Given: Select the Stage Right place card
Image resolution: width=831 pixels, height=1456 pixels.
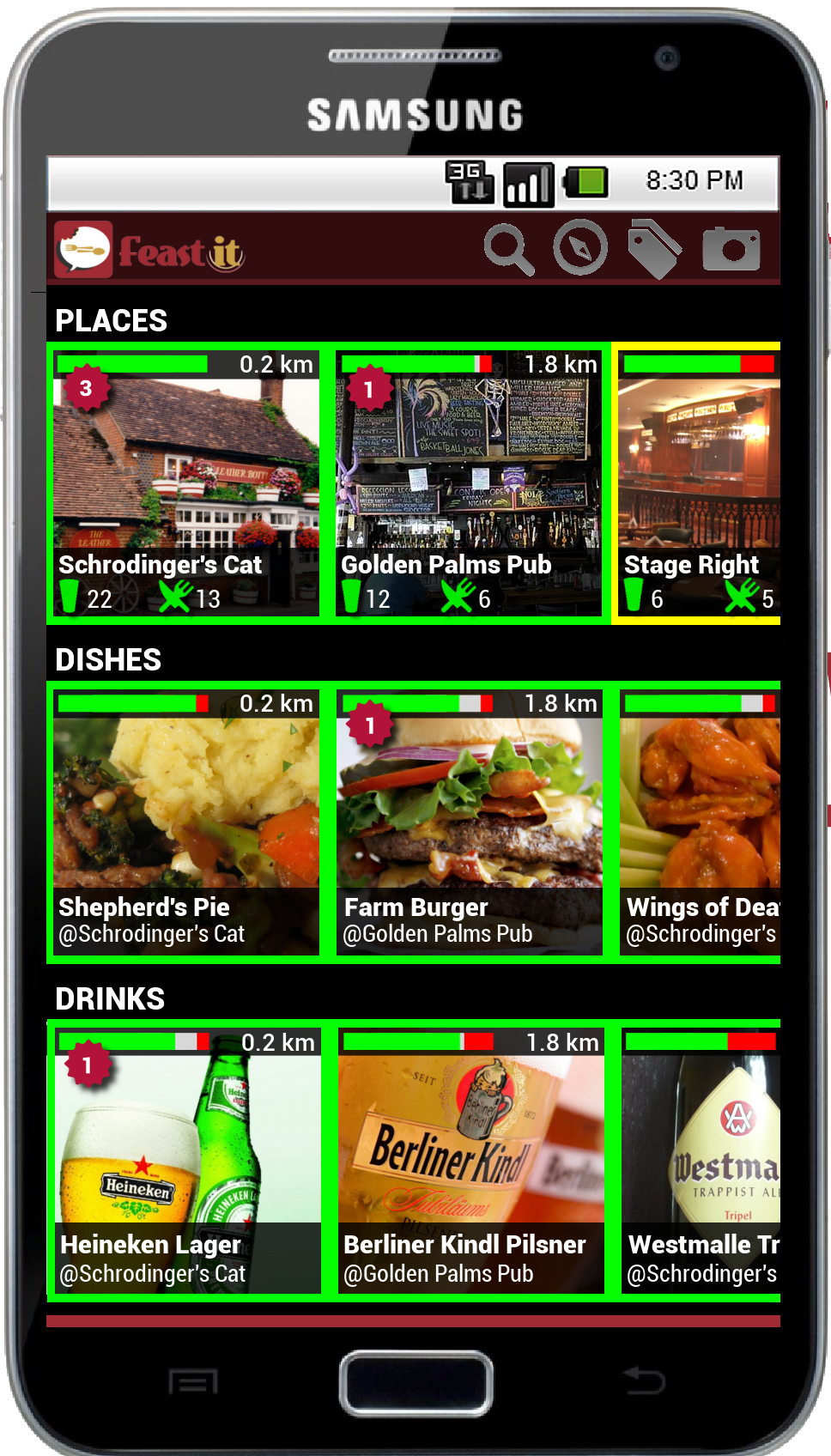Looking at the screenshot, I should click(x=696, y=483).
